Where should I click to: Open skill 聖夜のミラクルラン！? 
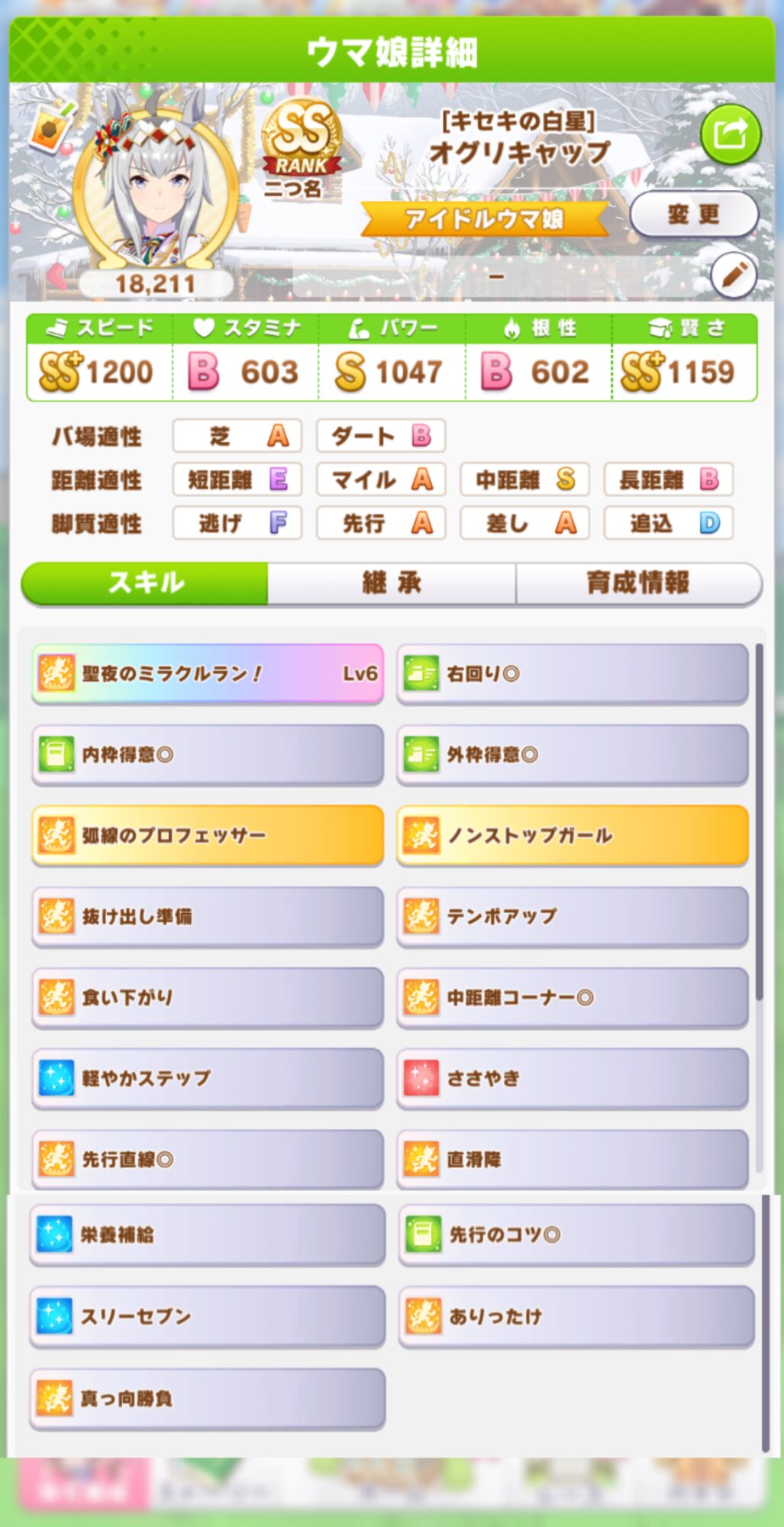[x=208, y=673]
